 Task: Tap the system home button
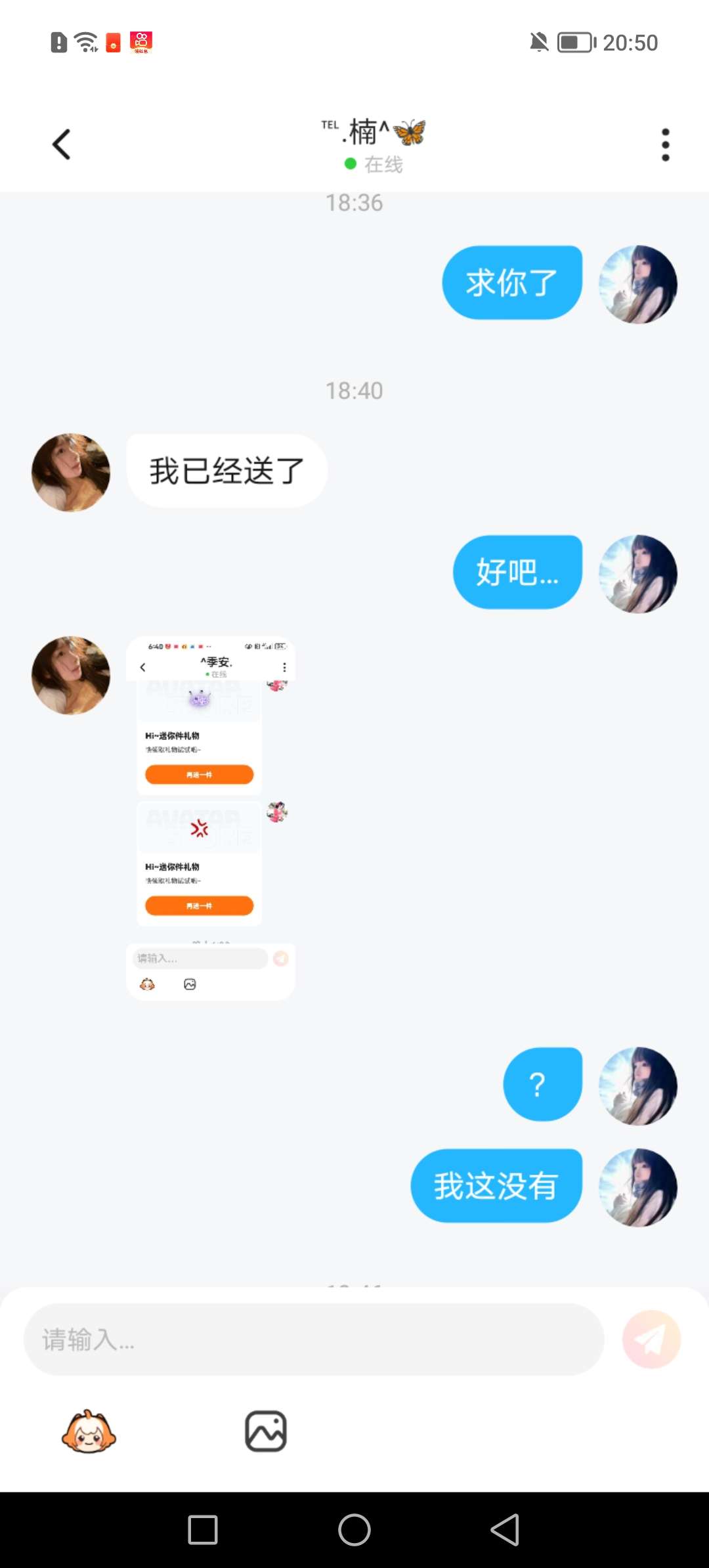coord(354,1530)
